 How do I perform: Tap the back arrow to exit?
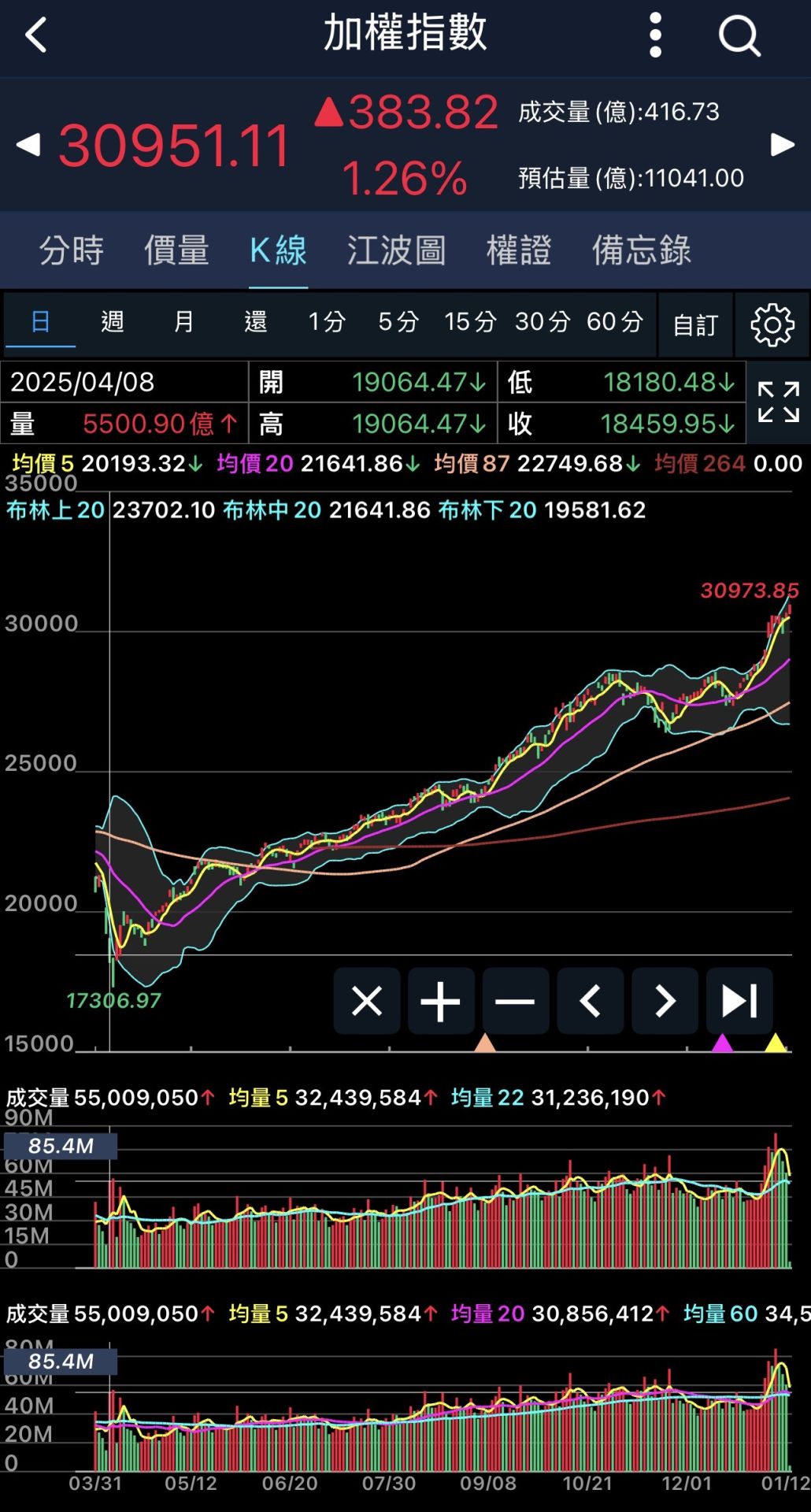point(35,37)
